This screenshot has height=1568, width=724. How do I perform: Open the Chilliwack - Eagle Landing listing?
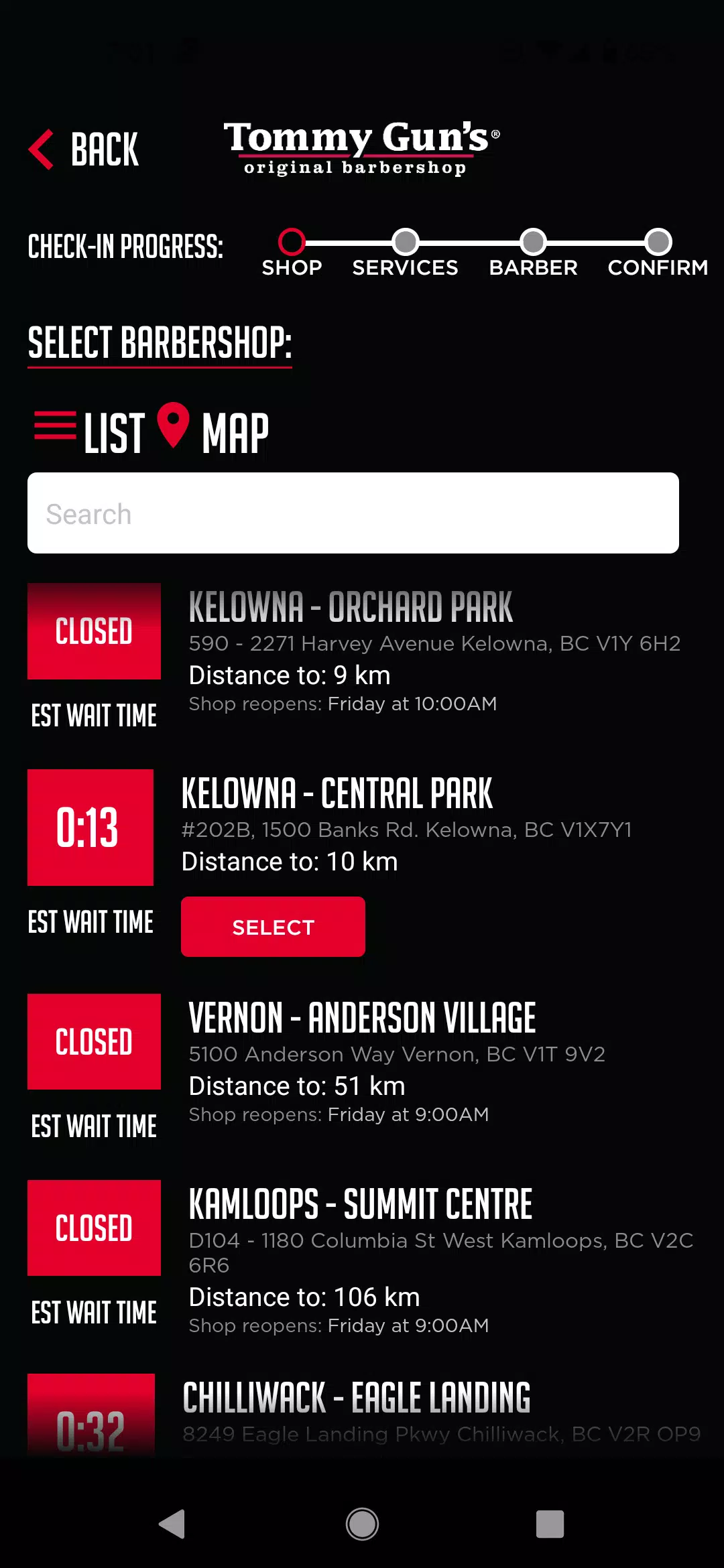pyautogui.click(x=357, y=1399)
